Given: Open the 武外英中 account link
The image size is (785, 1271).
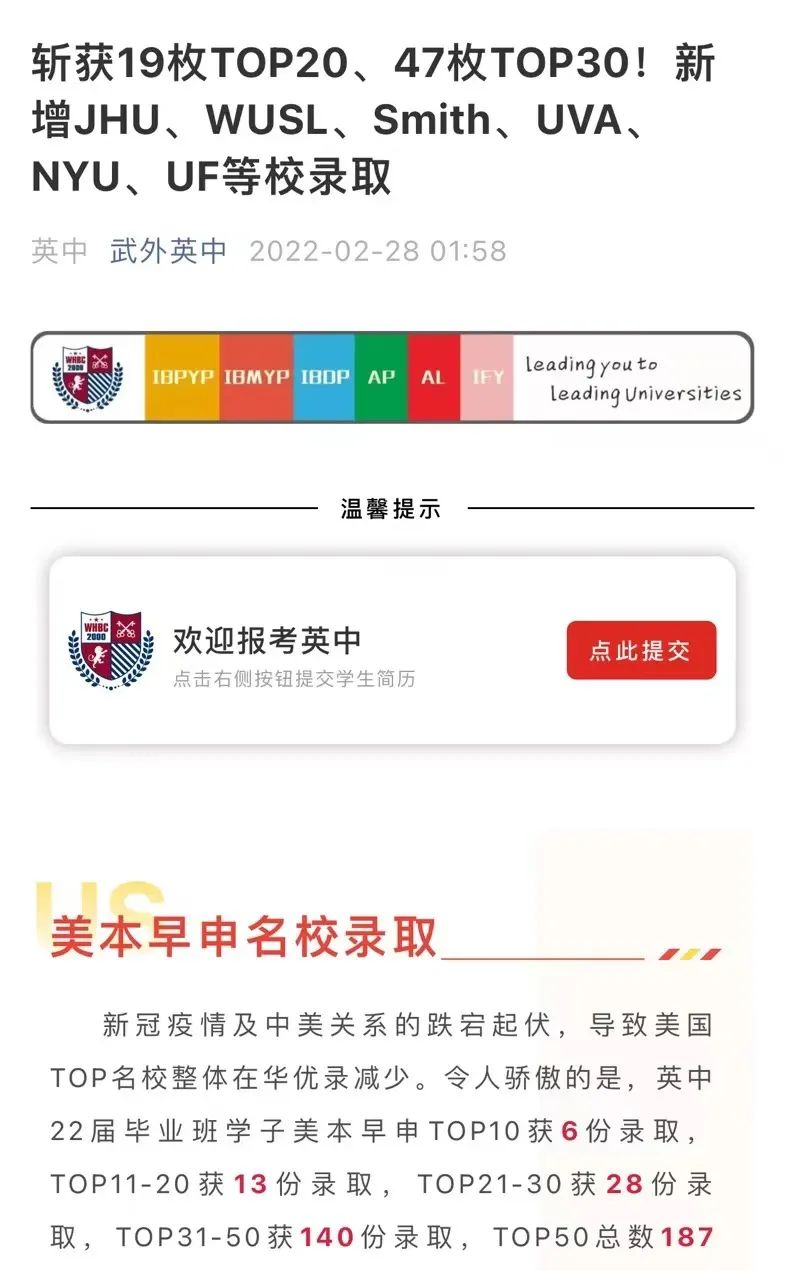Looking at the screenshot, I should pyautogui.click(x=169, y=250).
